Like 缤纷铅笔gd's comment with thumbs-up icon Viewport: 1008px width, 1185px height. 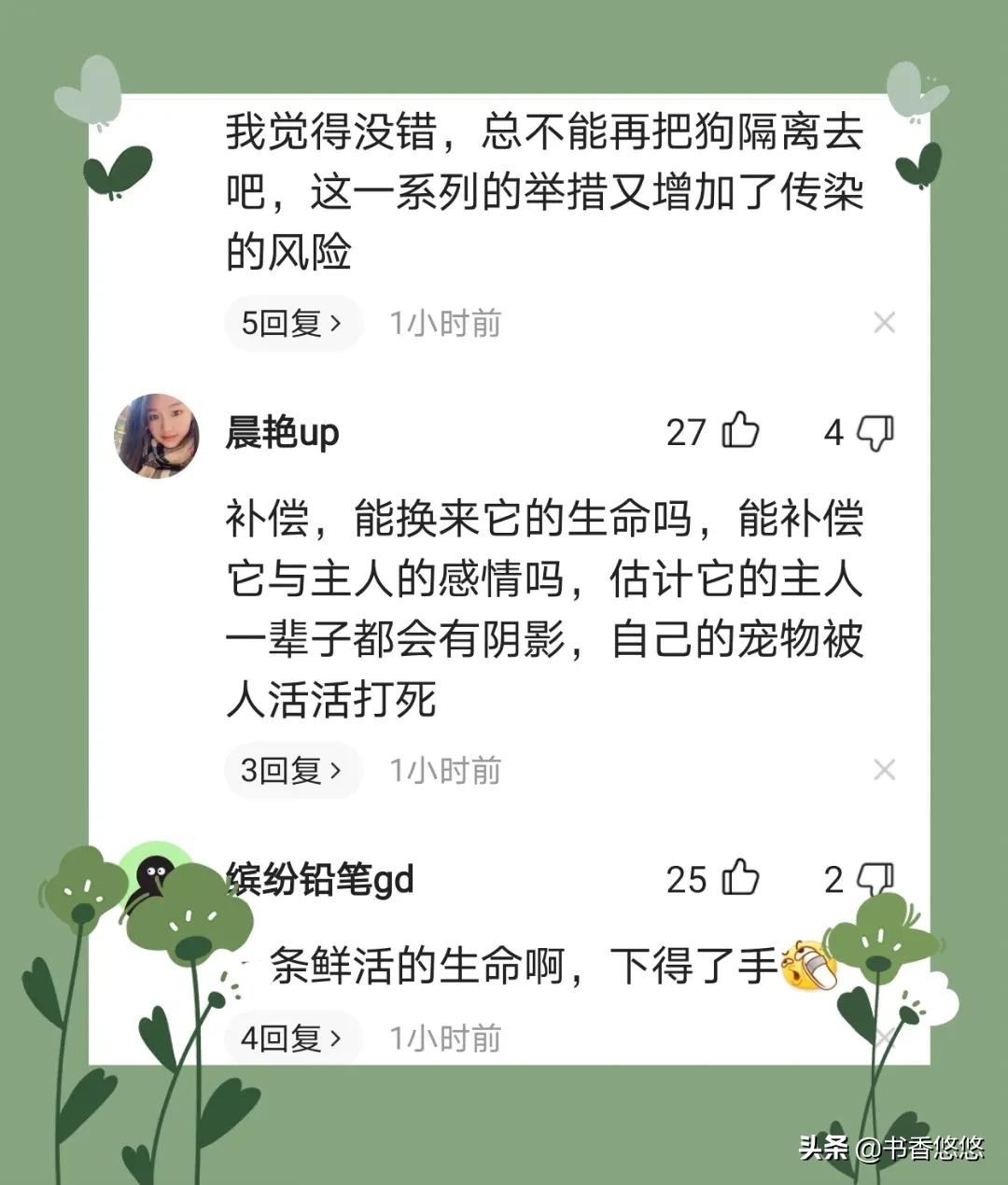[737, 879]
